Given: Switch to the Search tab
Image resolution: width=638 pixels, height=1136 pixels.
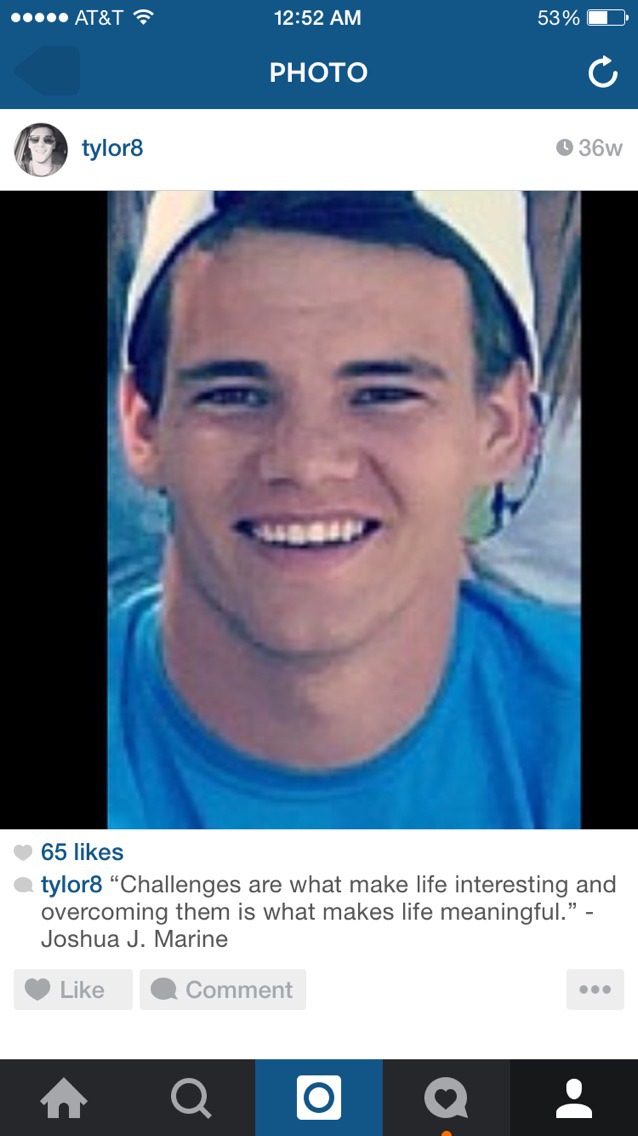Looking at the screenshot, I should (191, 1098).
